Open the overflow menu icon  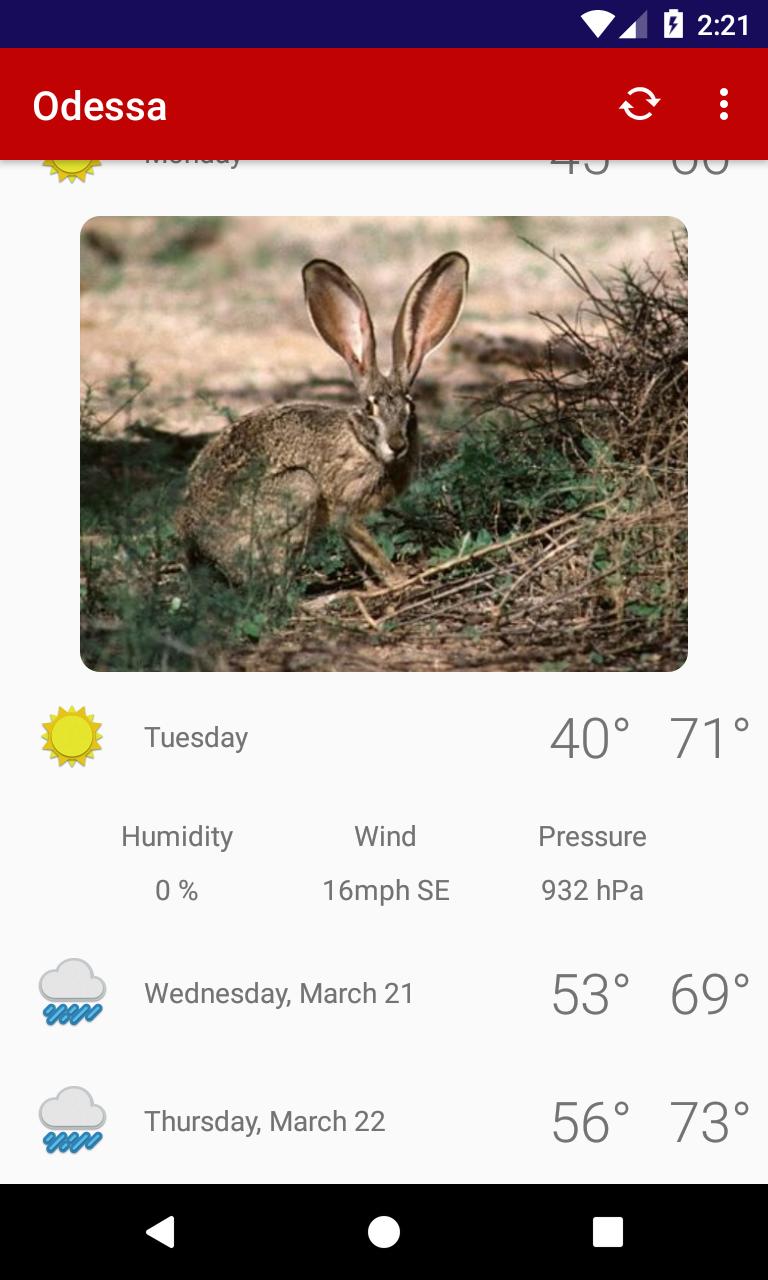723,104
